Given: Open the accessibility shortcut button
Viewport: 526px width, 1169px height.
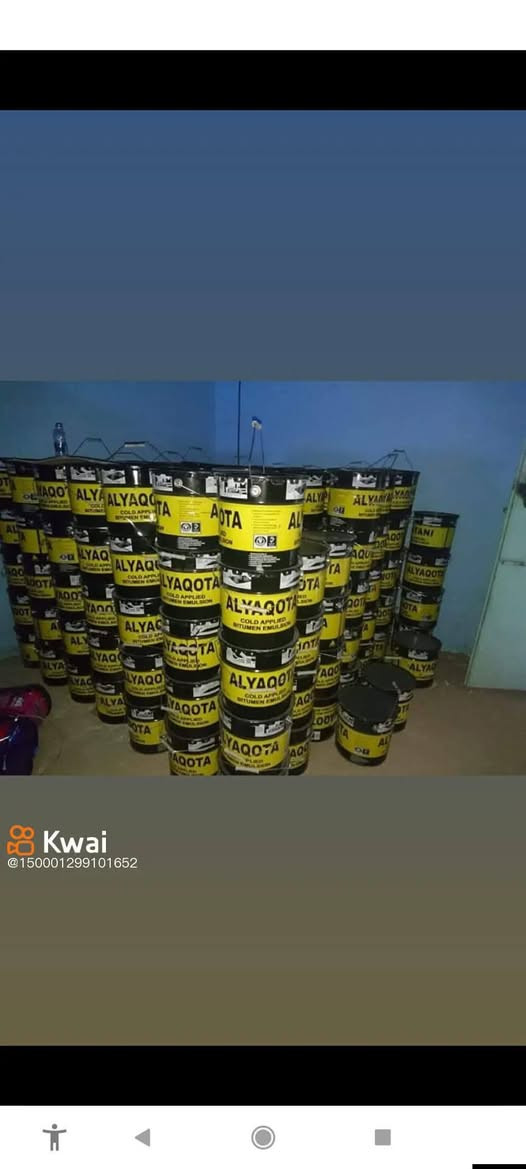Looking at the screenshot, I should (54, 1137).
